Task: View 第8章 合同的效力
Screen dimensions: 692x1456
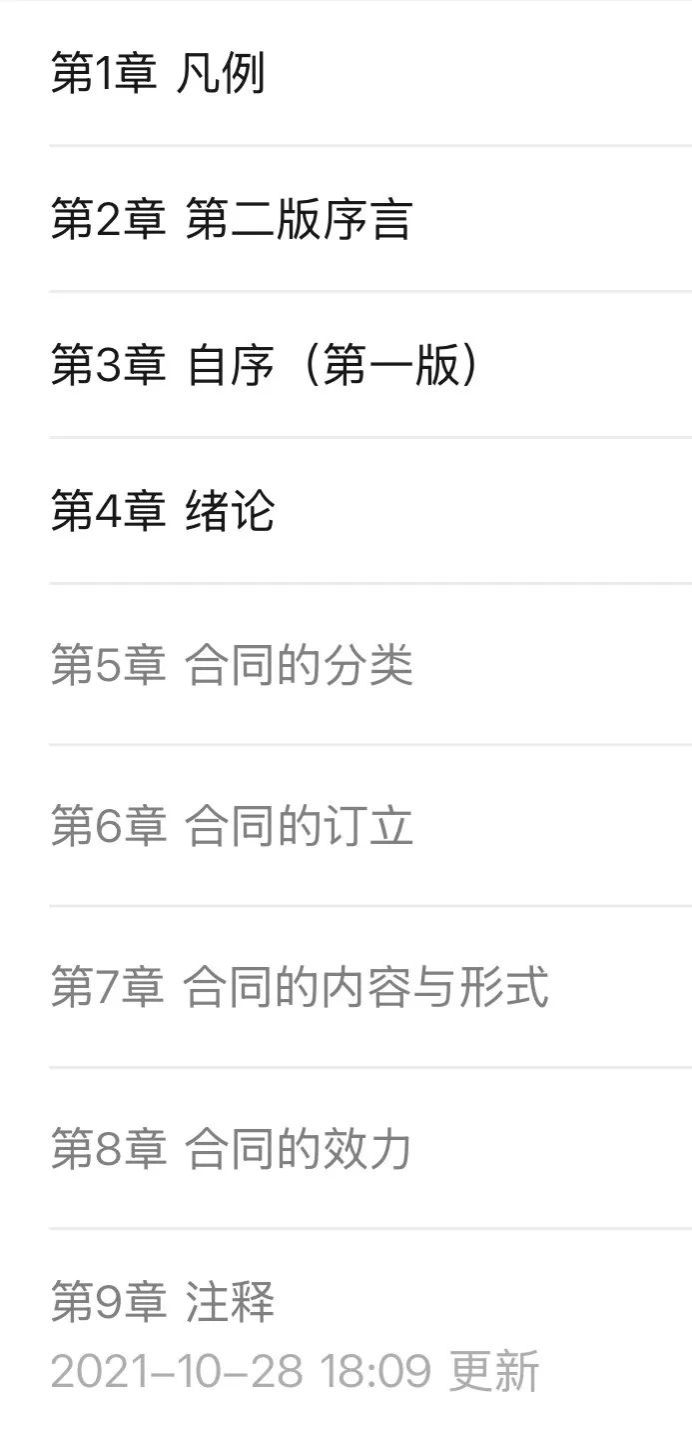Action: (x=232, y=1149)
